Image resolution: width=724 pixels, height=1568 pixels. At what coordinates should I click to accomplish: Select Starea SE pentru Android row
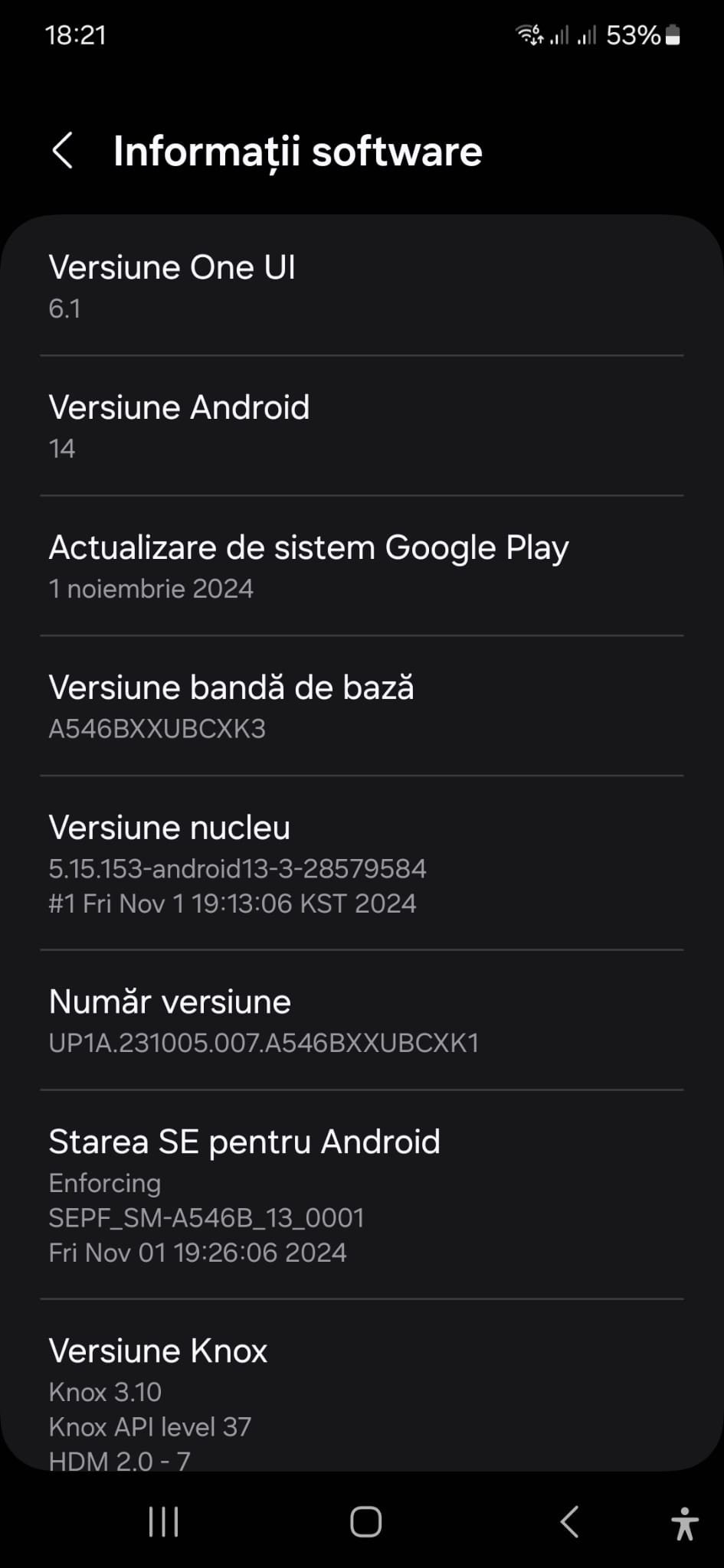point(362,1195)
